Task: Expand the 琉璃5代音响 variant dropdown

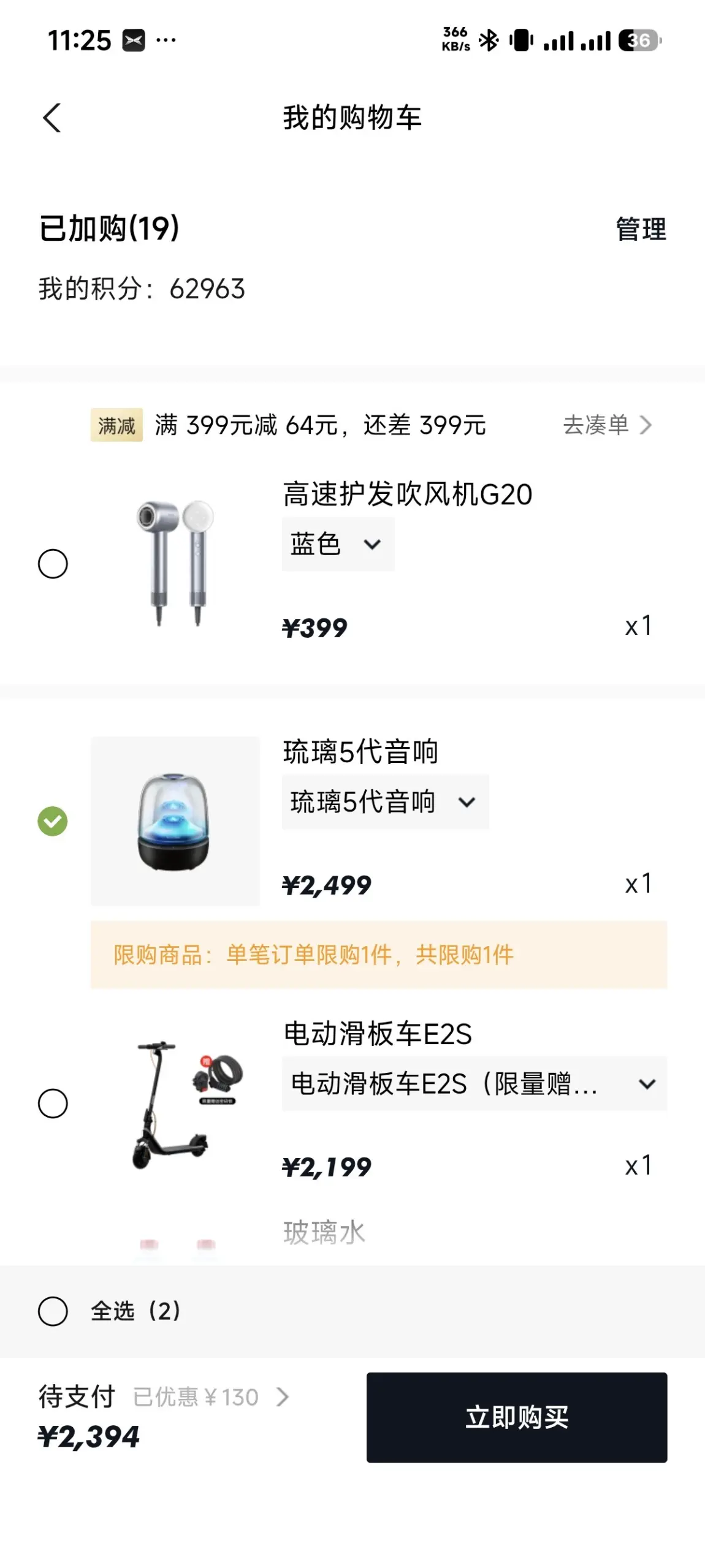Action: click(x=385, y=802)
